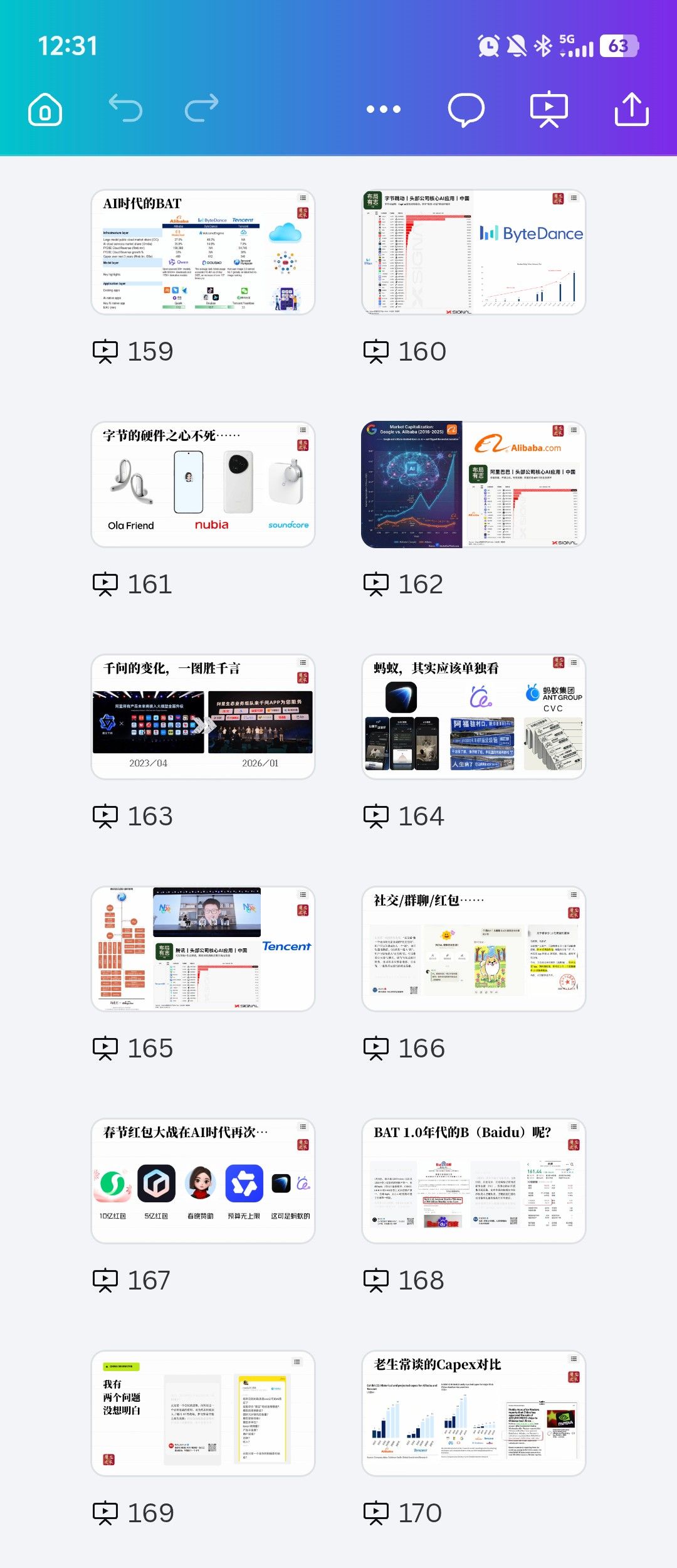Open the comments bubble
Viewport: 677px width, 1568px height.
466,110
